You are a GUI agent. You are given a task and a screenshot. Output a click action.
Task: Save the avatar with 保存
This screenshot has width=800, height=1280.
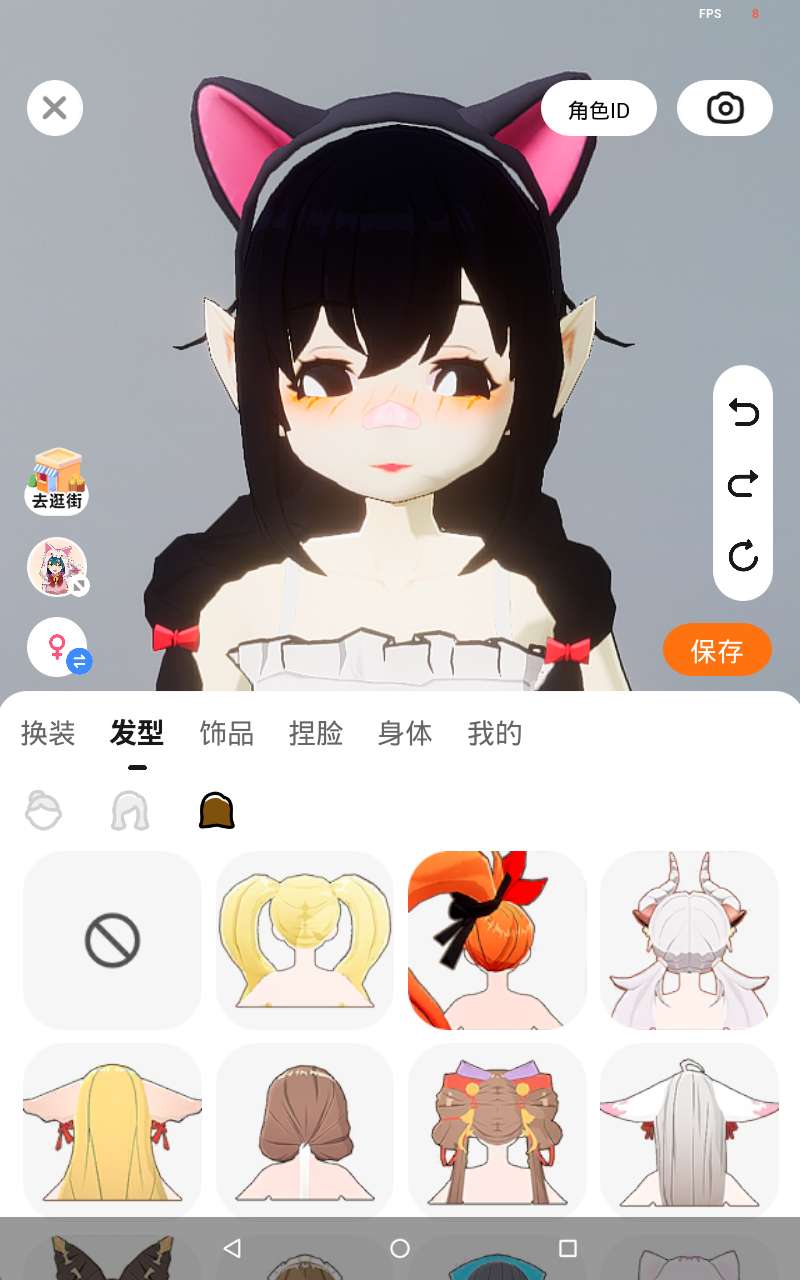[717, 651]
